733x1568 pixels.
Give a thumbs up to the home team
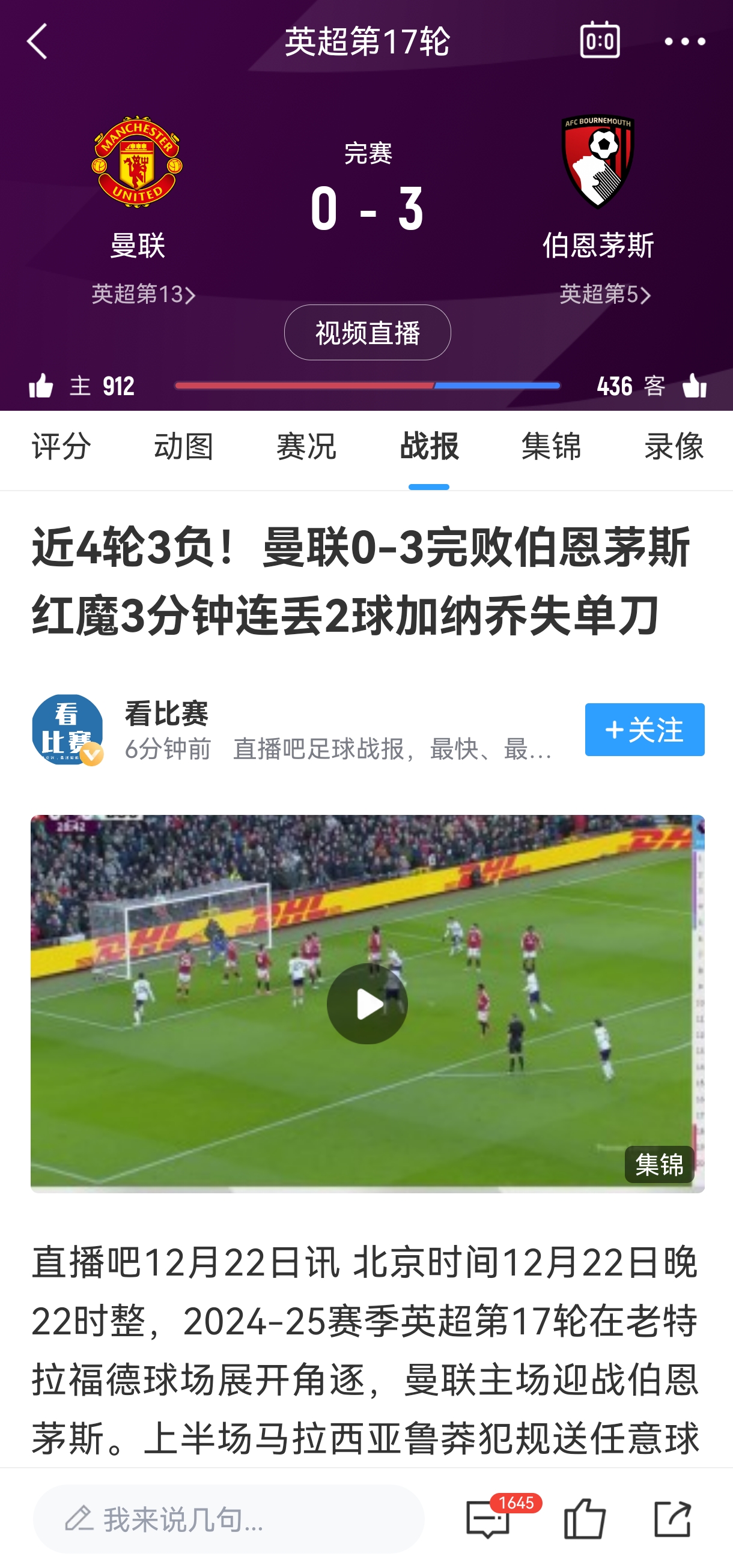(x=41, y=386)
